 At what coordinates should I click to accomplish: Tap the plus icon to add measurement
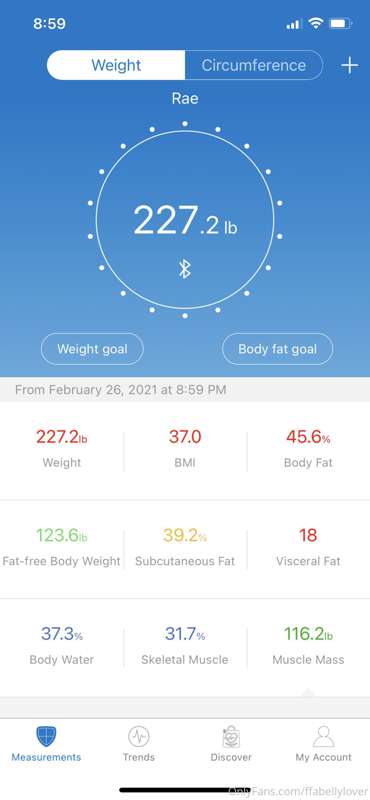click(349, 65)
